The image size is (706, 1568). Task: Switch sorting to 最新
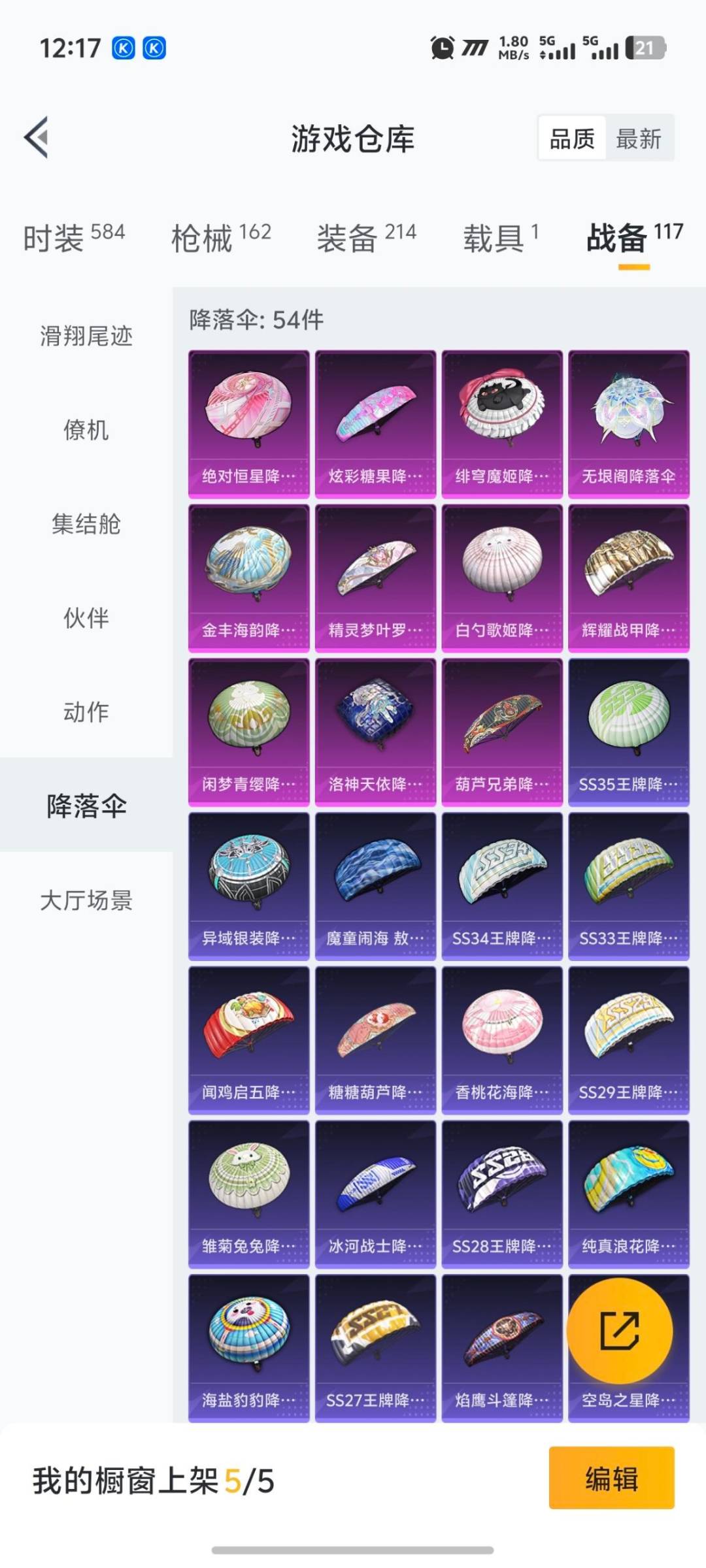tap(639, 139)
